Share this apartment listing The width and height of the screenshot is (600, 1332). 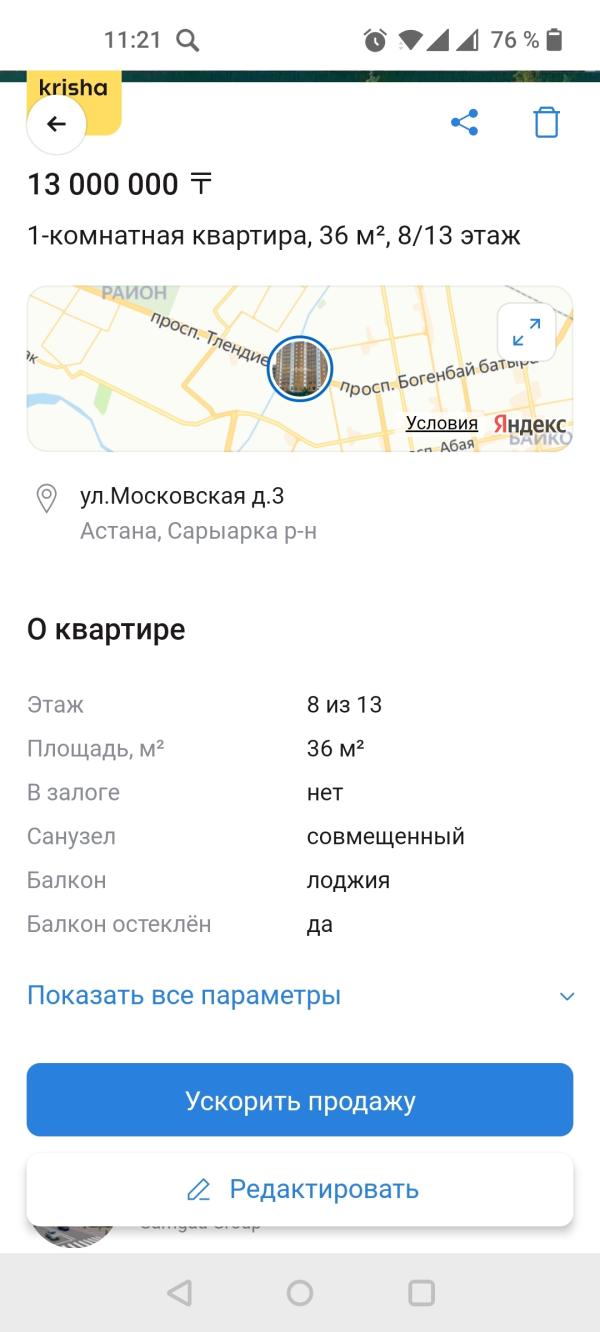[464, 123]
